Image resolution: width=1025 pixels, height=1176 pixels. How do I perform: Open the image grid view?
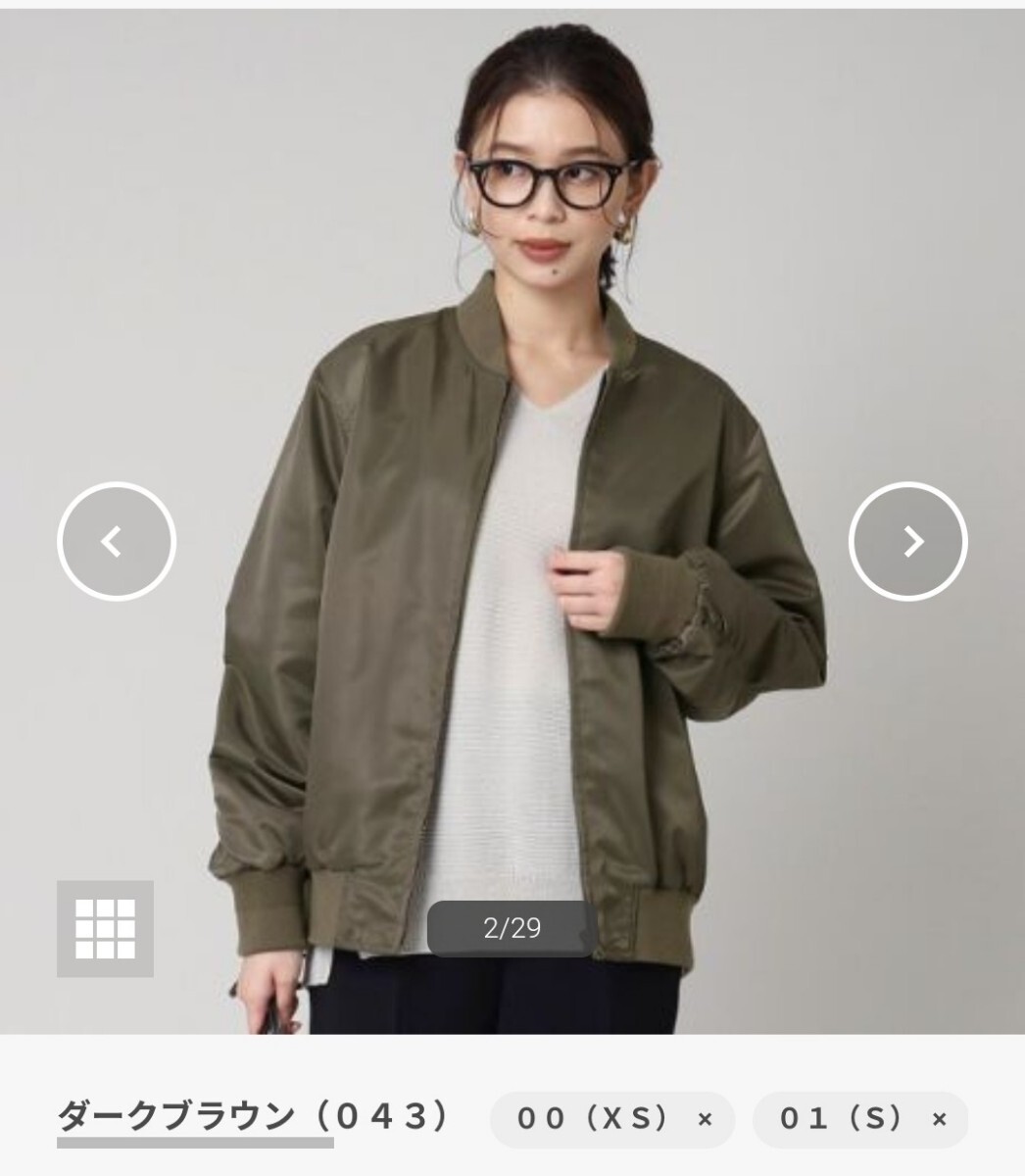(105, 928)
